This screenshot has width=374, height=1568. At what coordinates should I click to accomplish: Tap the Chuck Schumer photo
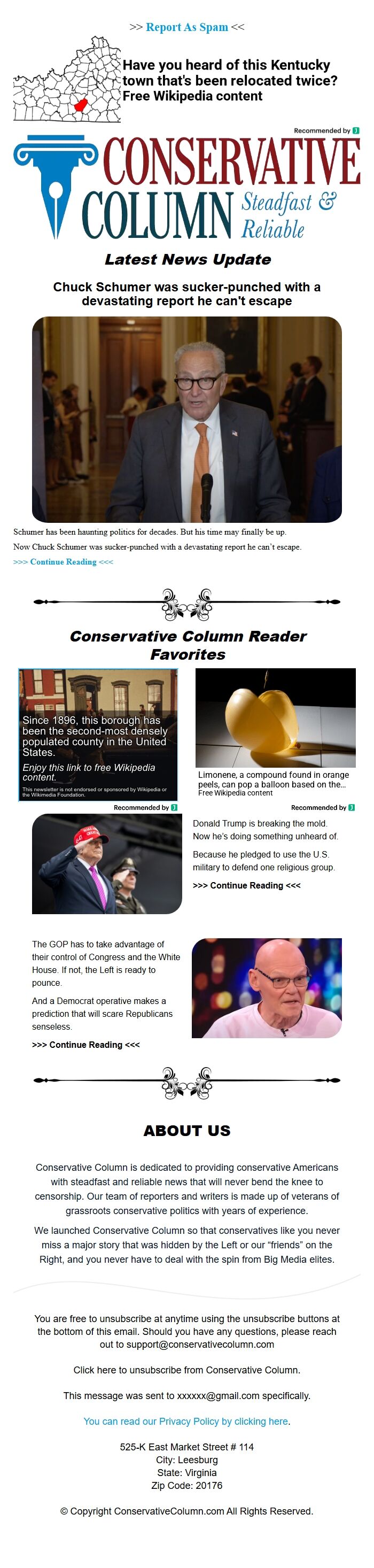[x=186, y=419]
